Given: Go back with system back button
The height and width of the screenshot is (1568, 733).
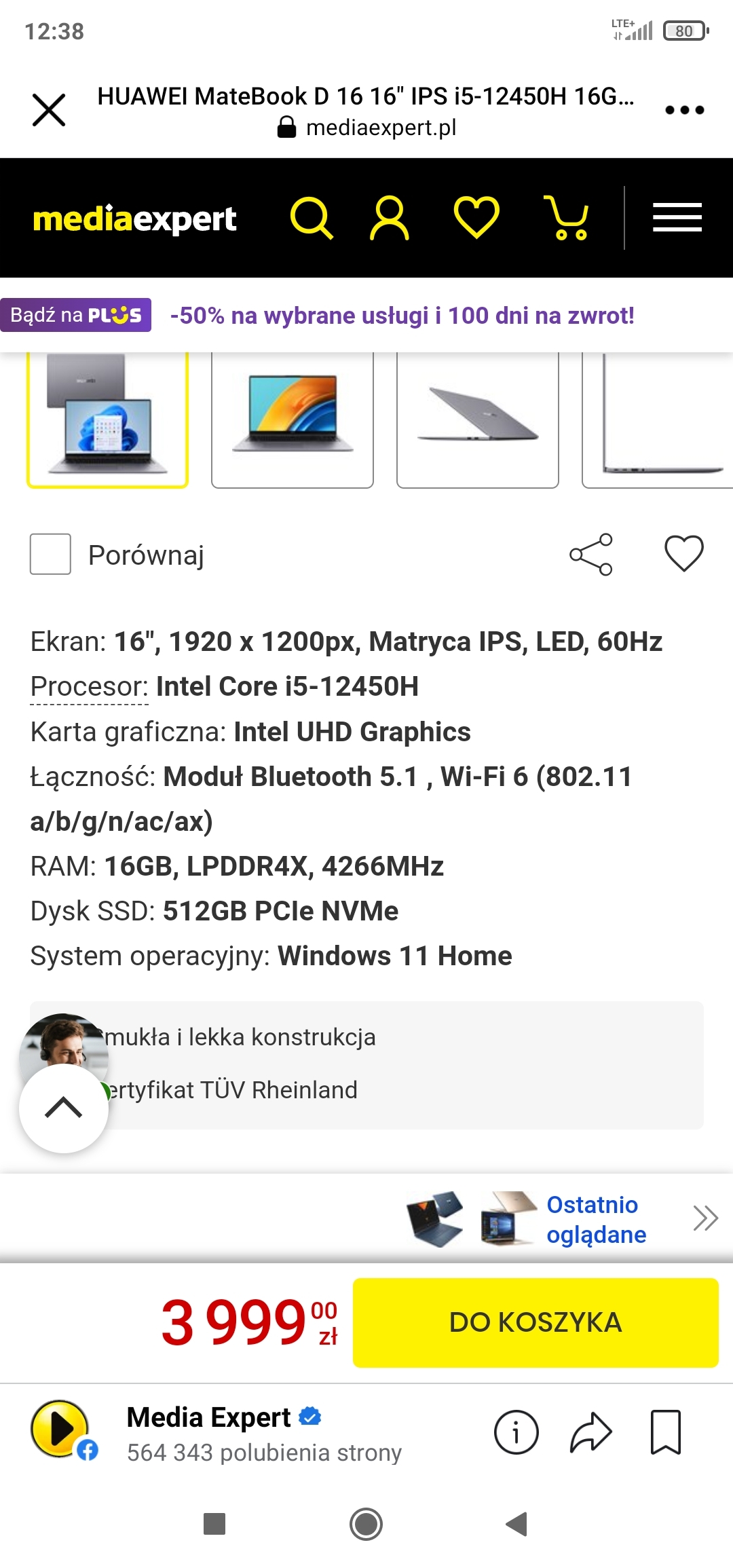Looking at the screenshot, I should (517, 1524).
